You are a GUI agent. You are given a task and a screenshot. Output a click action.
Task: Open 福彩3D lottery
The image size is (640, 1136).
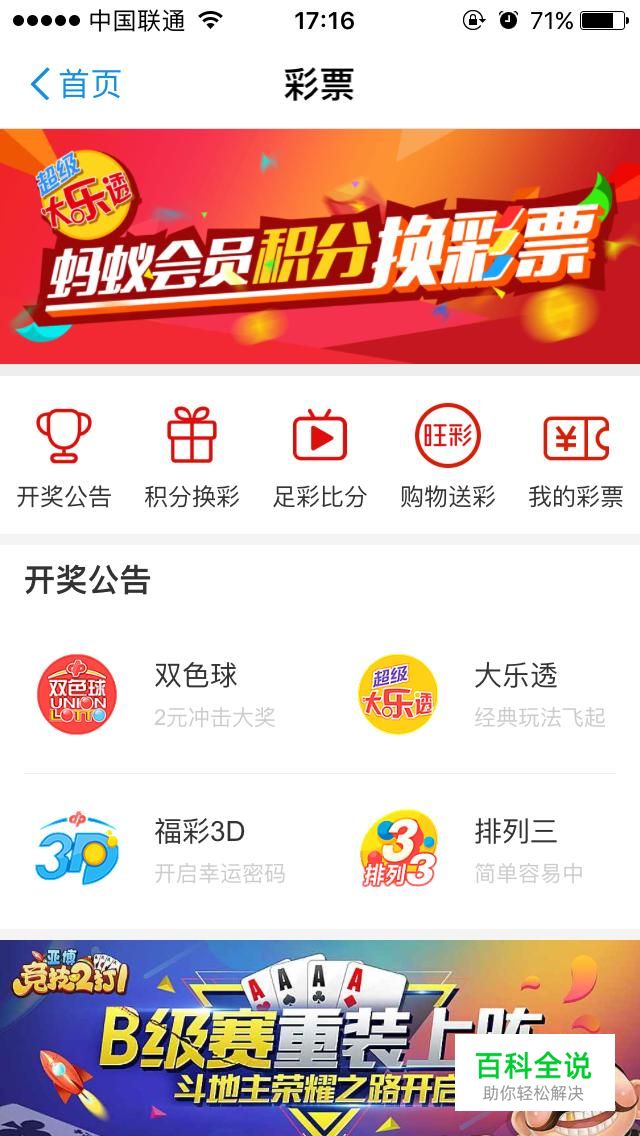pyautogui.click(x=160, y=850)
